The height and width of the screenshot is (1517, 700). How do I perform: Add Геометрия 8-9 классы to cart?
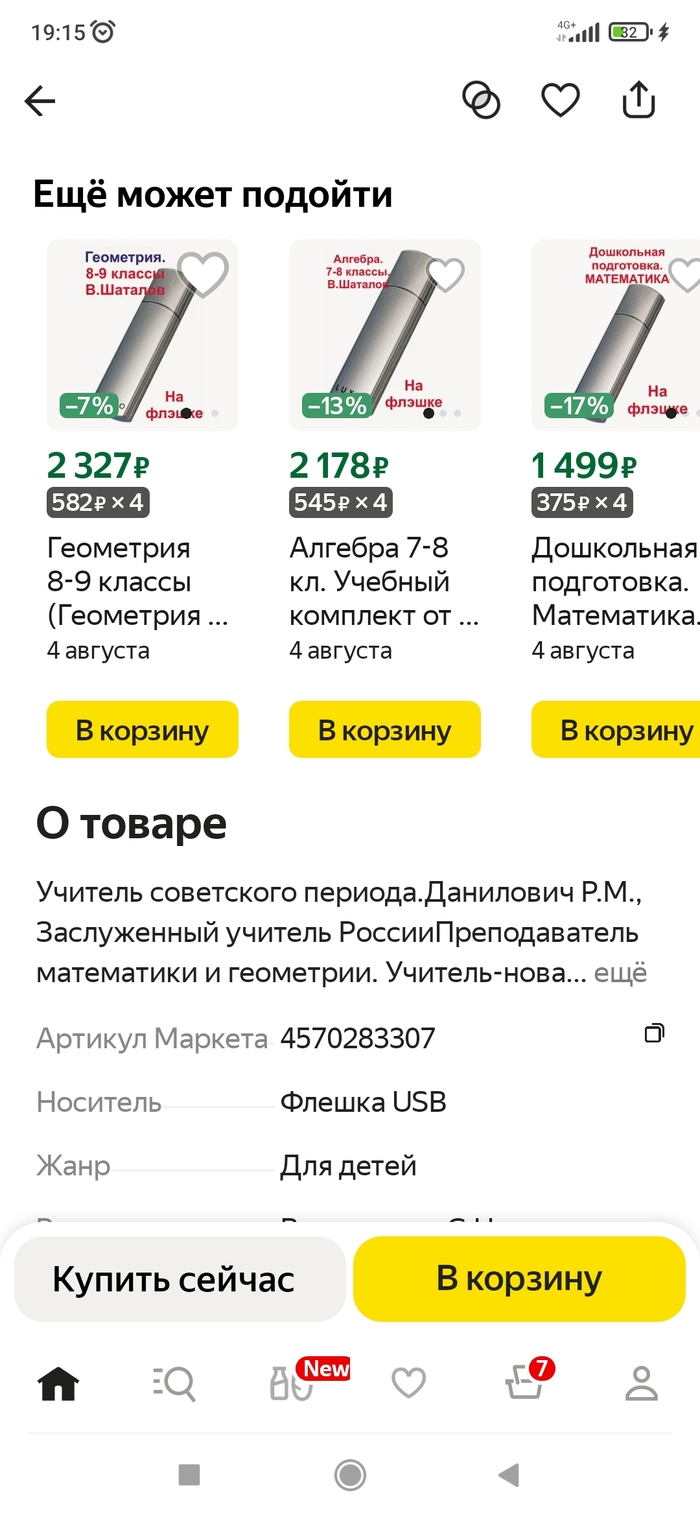[x=142, y=730]
